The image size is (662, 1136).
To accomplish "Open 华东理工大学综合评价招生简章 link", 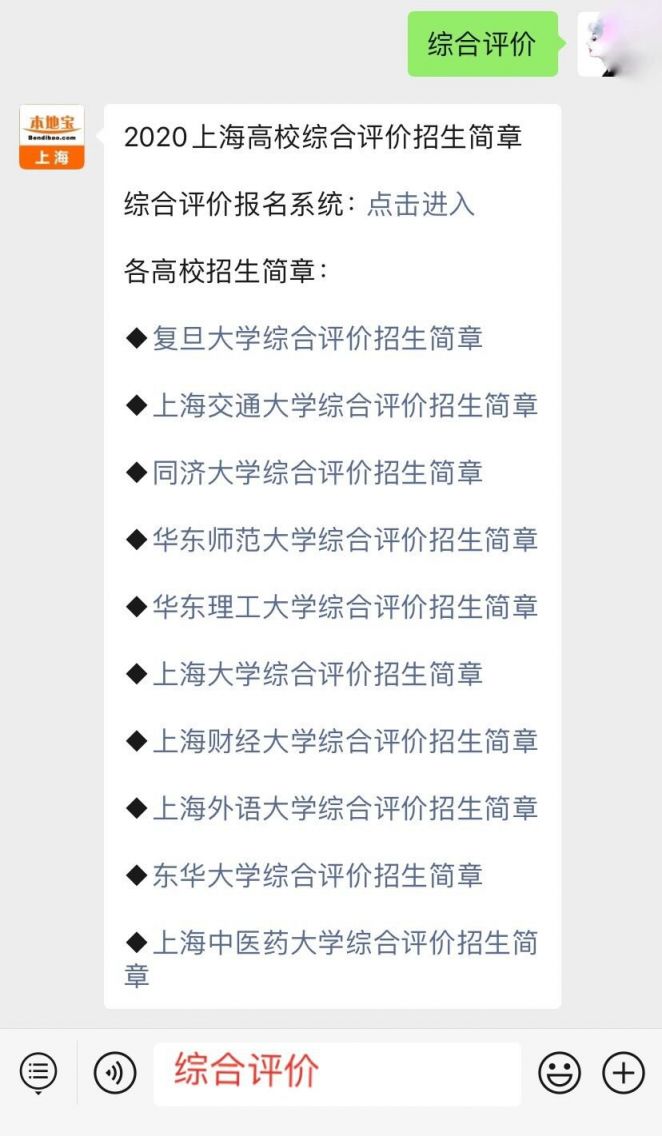I will click(345, 606).
